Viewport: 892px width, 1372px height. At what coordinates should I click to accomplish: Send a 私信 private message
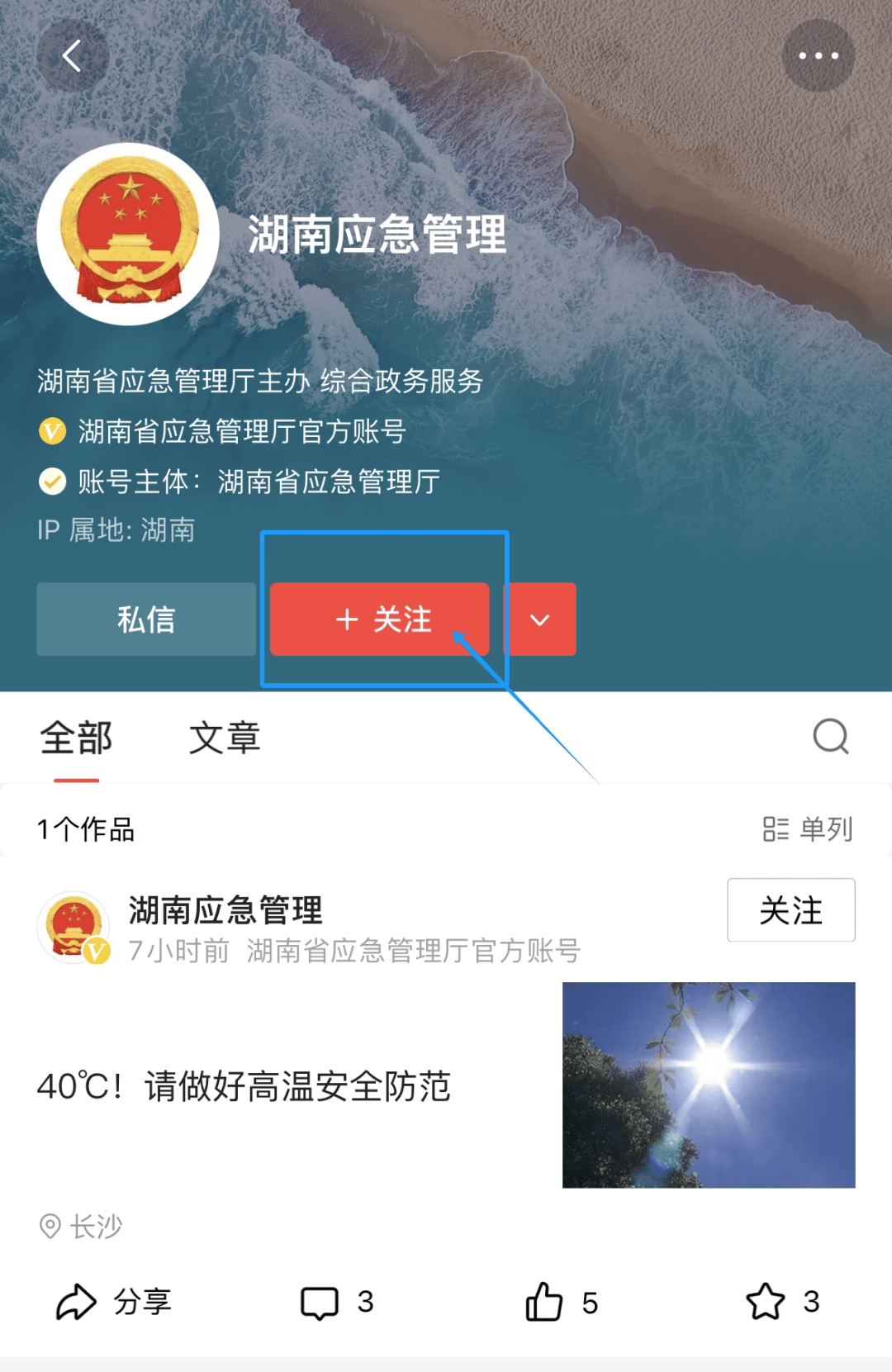click(x=146, y=620)
